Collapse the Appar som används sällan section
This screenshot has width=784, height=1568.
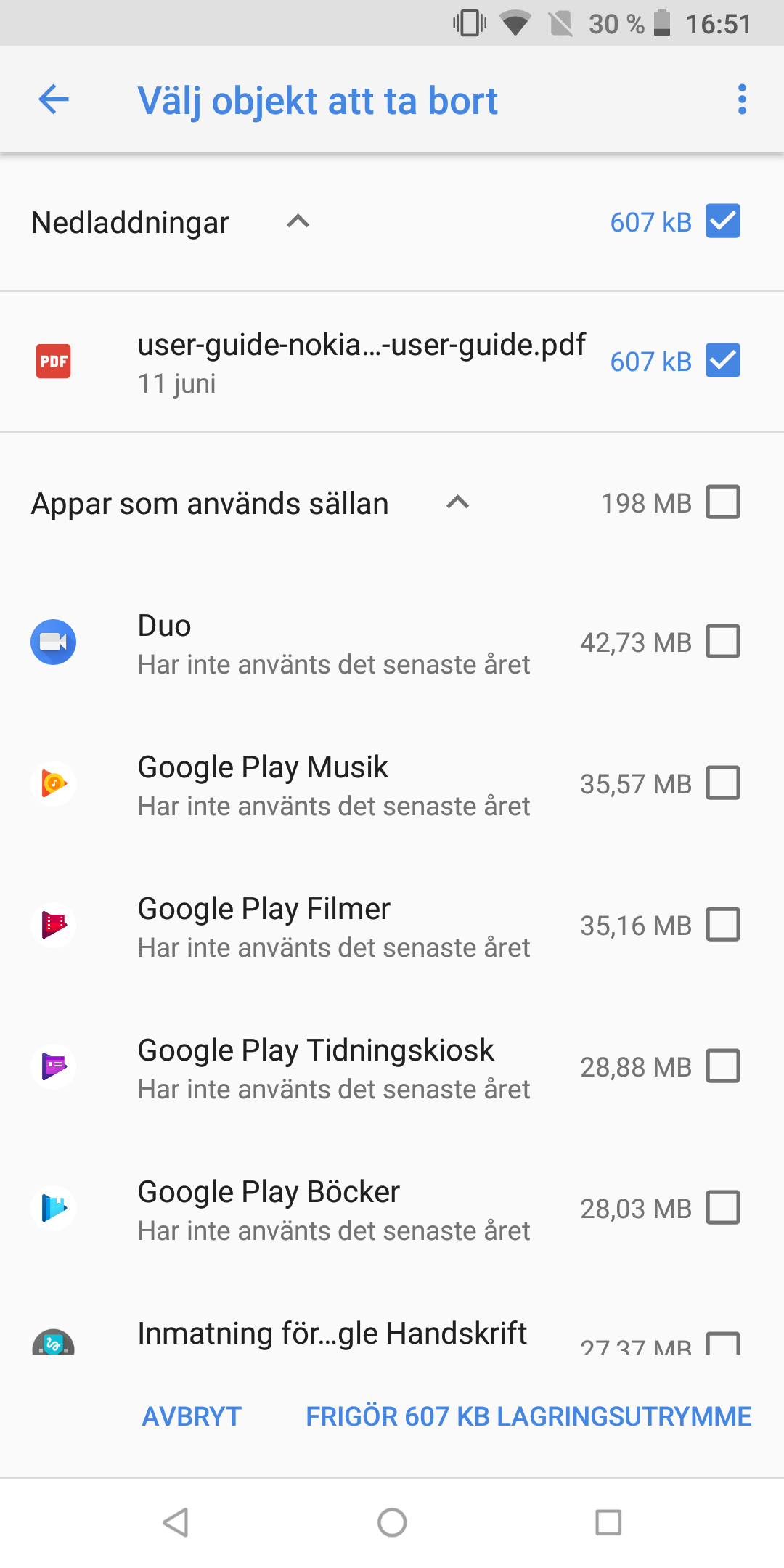tap(457, 502)
